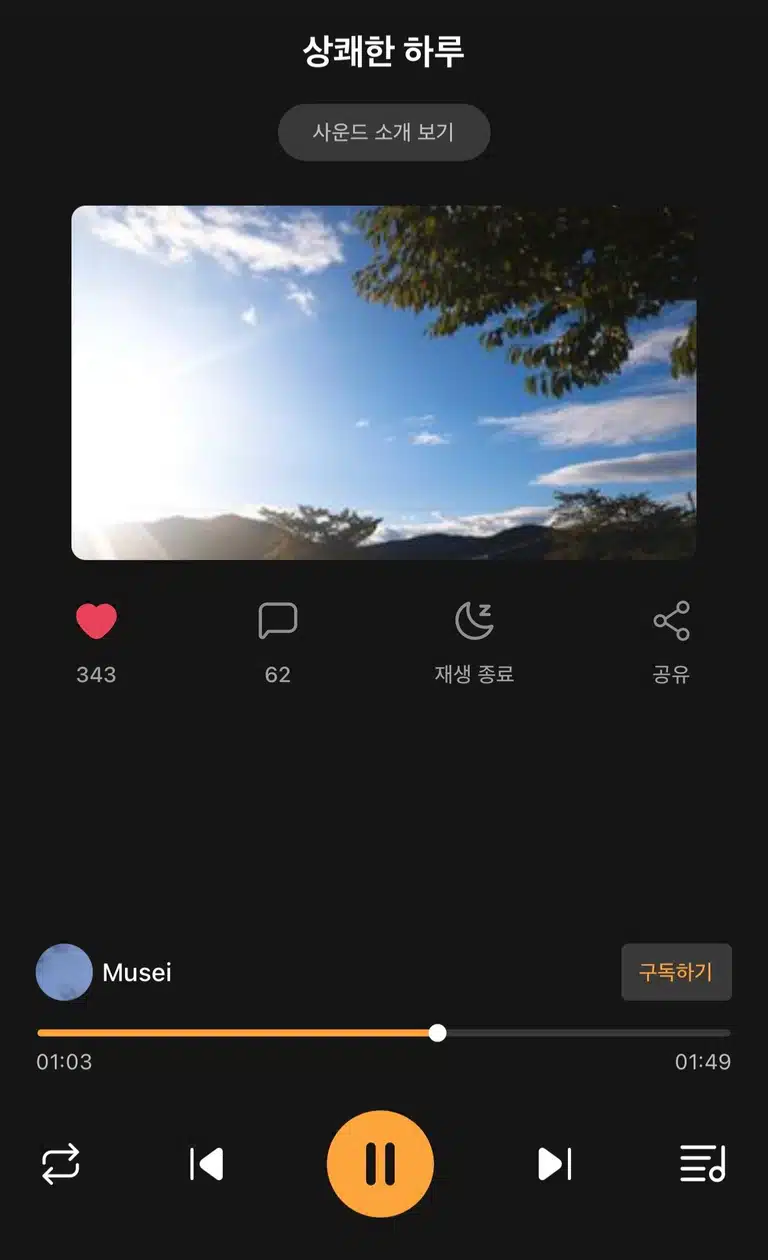Viewport: 768px width, 1260px height.
Task: Skip to the previous track
Action: pyautogui.click(x=206, y=1164)
